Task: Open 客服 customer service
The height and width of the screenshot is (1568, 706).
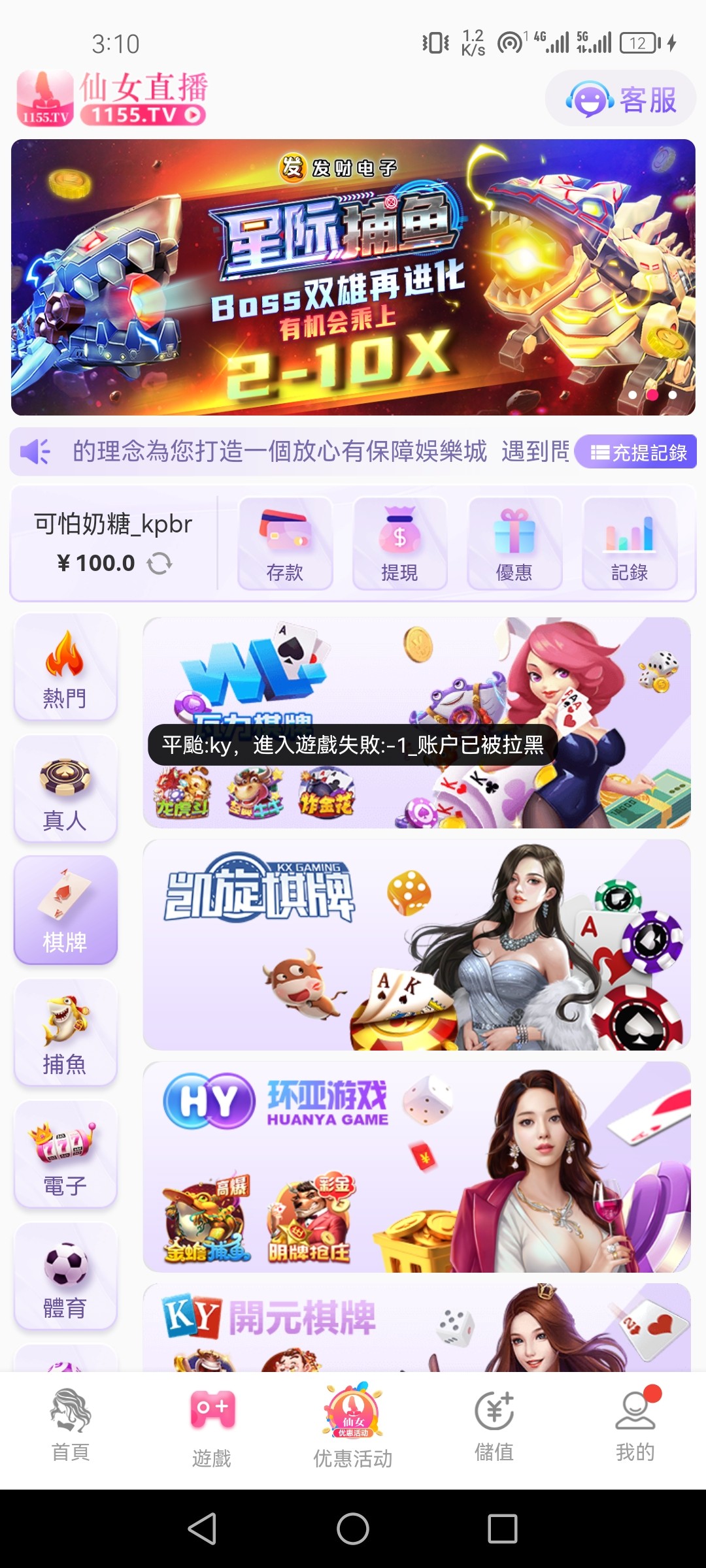Action: point(620,99)
